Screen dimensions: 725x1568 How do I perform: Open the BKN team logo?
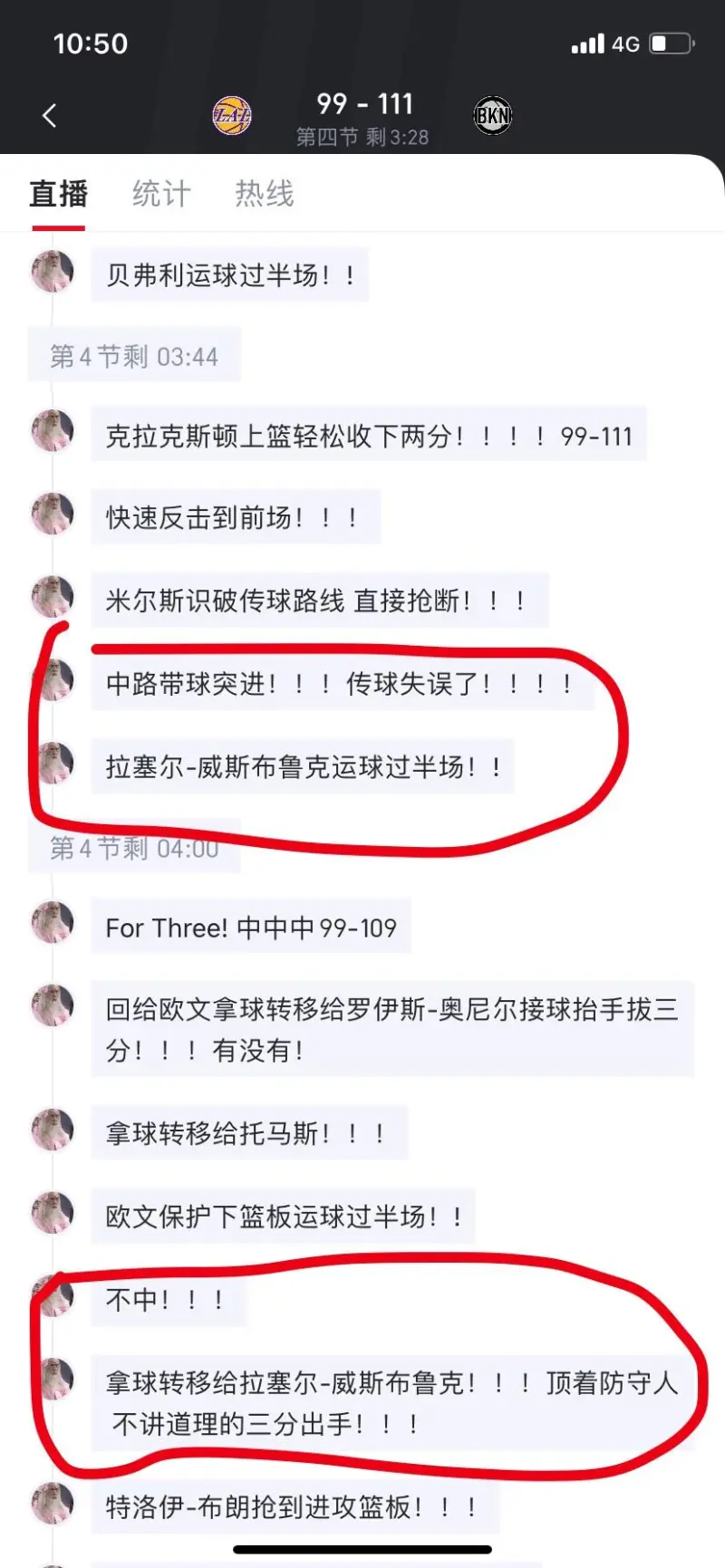493,116
